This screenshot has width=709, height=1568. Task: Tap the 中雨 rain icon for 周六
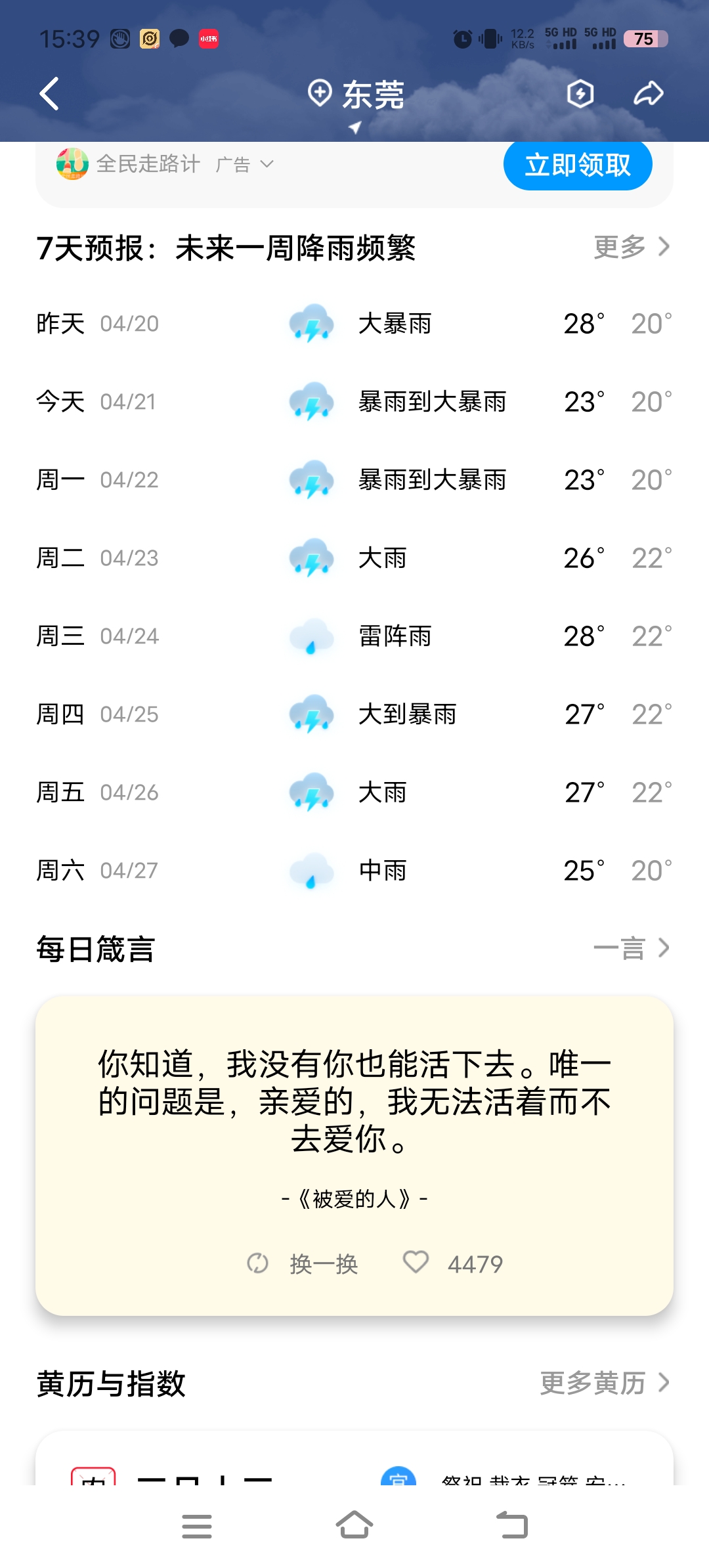point(310,870)
